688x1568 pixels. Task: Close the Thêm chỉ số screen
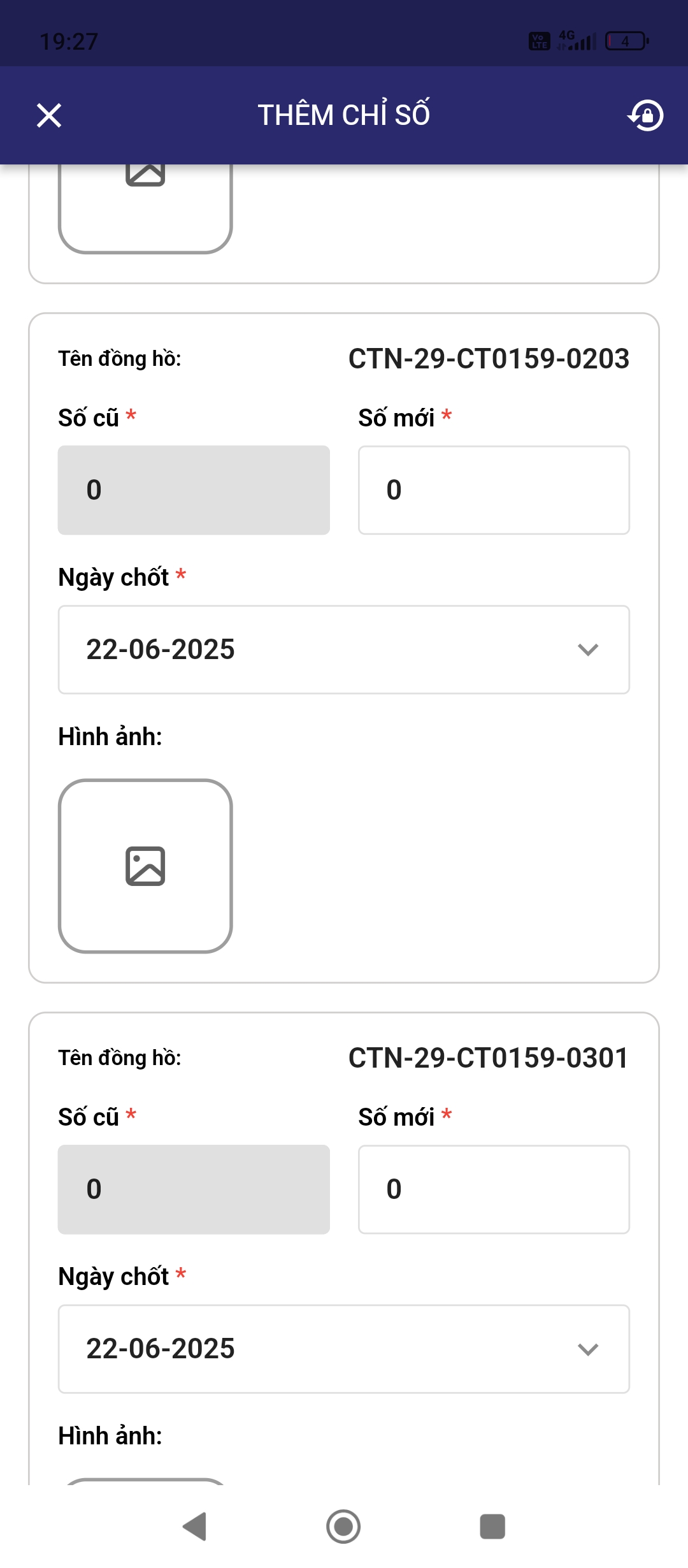pyautogui.click(x=49, y=115)
